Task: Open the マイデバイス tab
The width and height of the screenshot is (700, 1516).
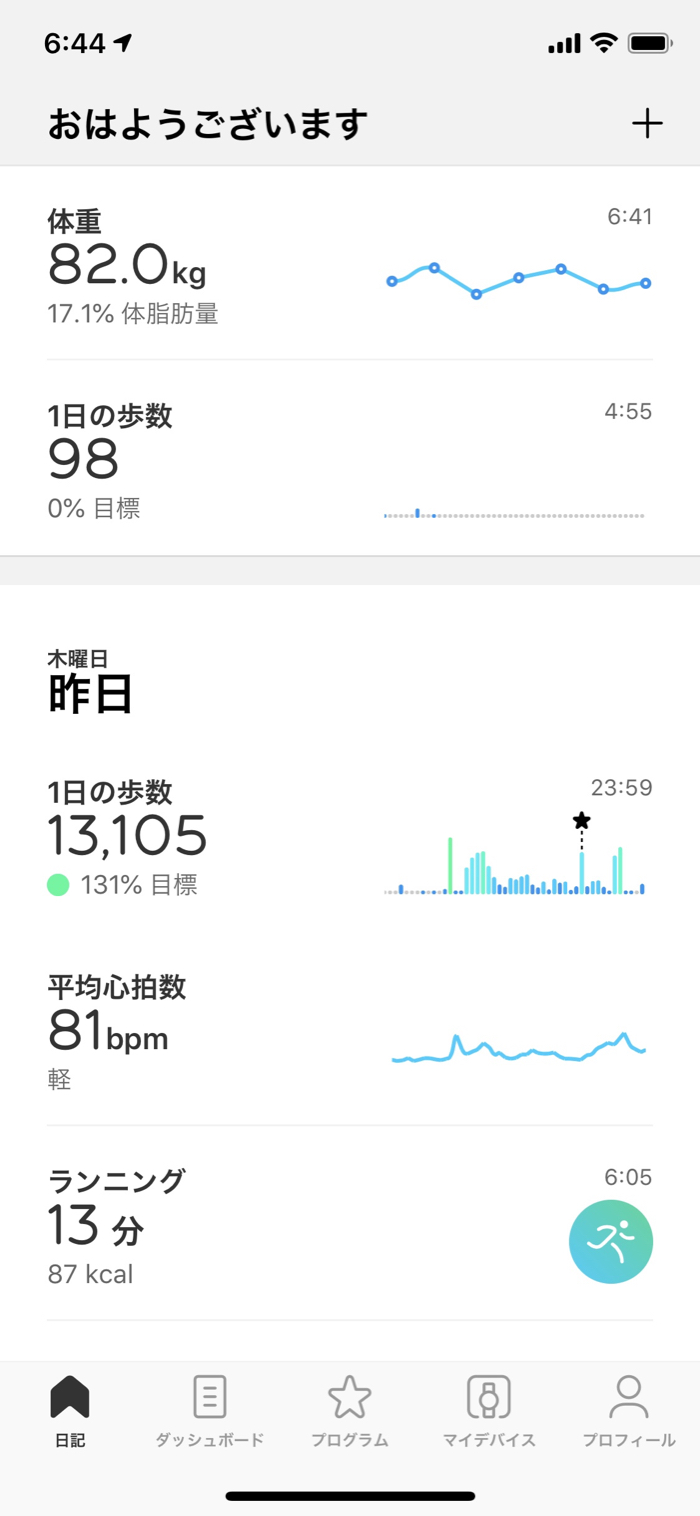Action: (x=489, y=1410)
